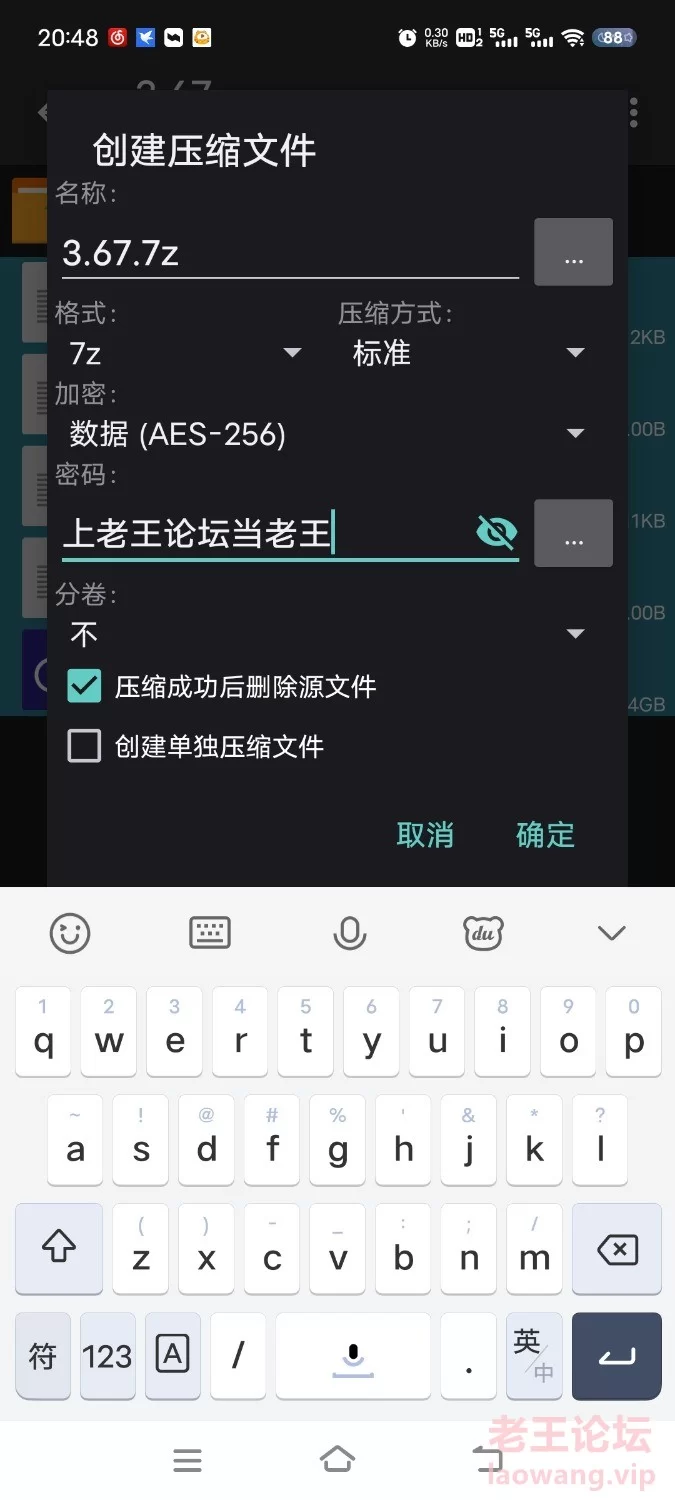675x1500 pixels.
Task: Open the keyboard emoji panel
Action: click(x=70, y=933)
